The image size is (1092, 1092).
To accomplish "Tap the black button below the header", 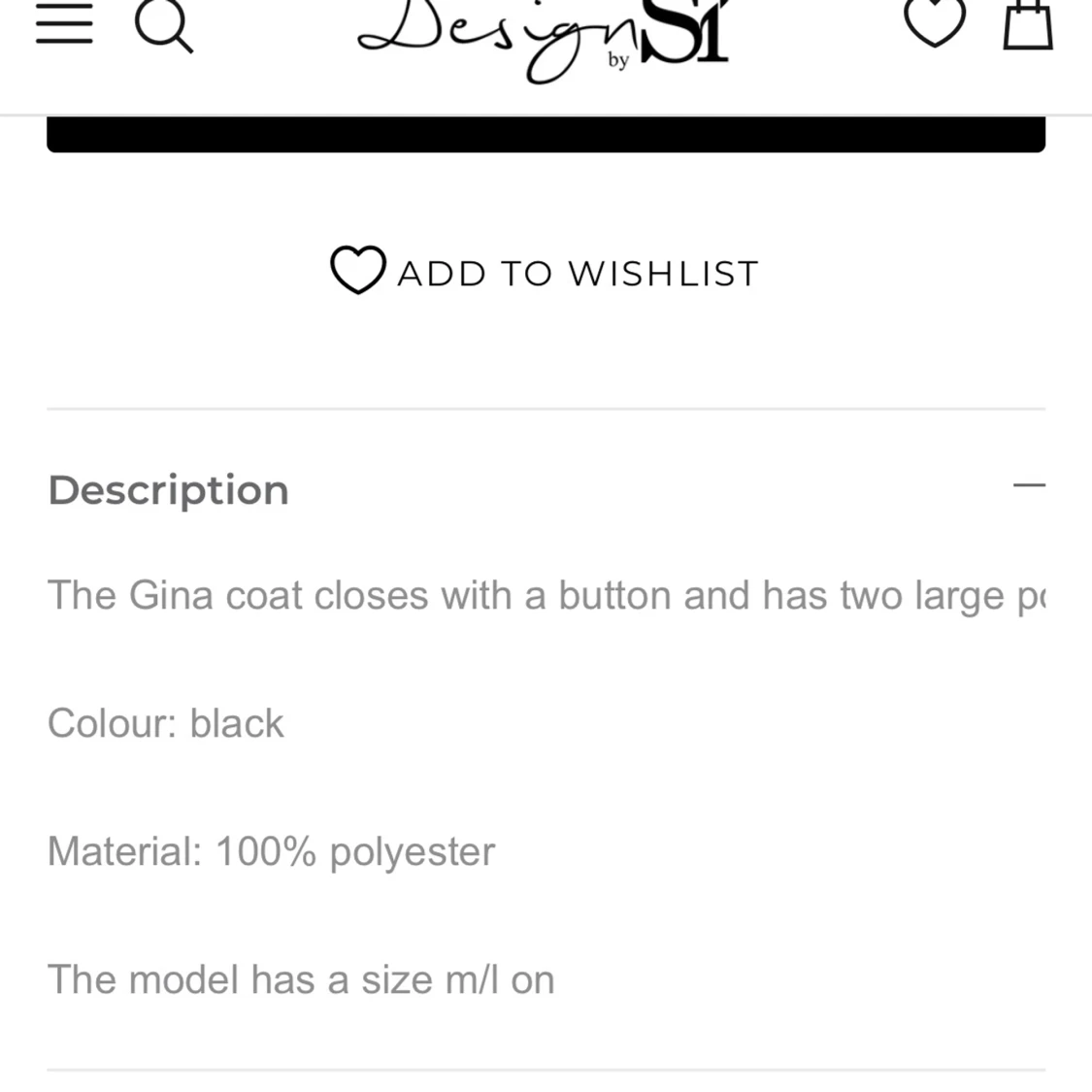I will click(546, 135).
